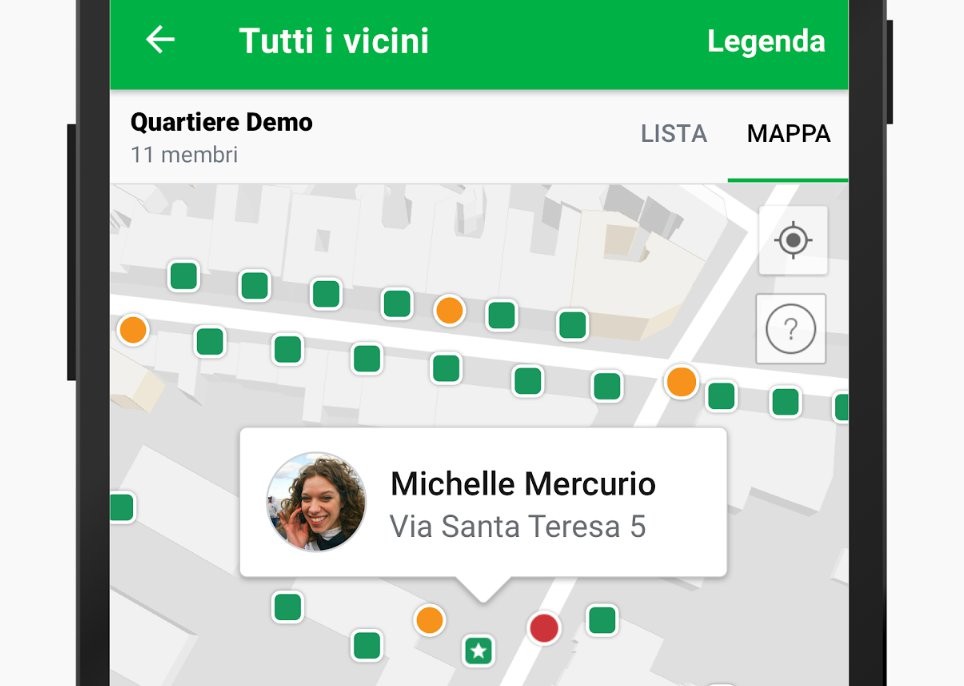Open Michelle Mercurio's neighbor card

tap(483, 502)
